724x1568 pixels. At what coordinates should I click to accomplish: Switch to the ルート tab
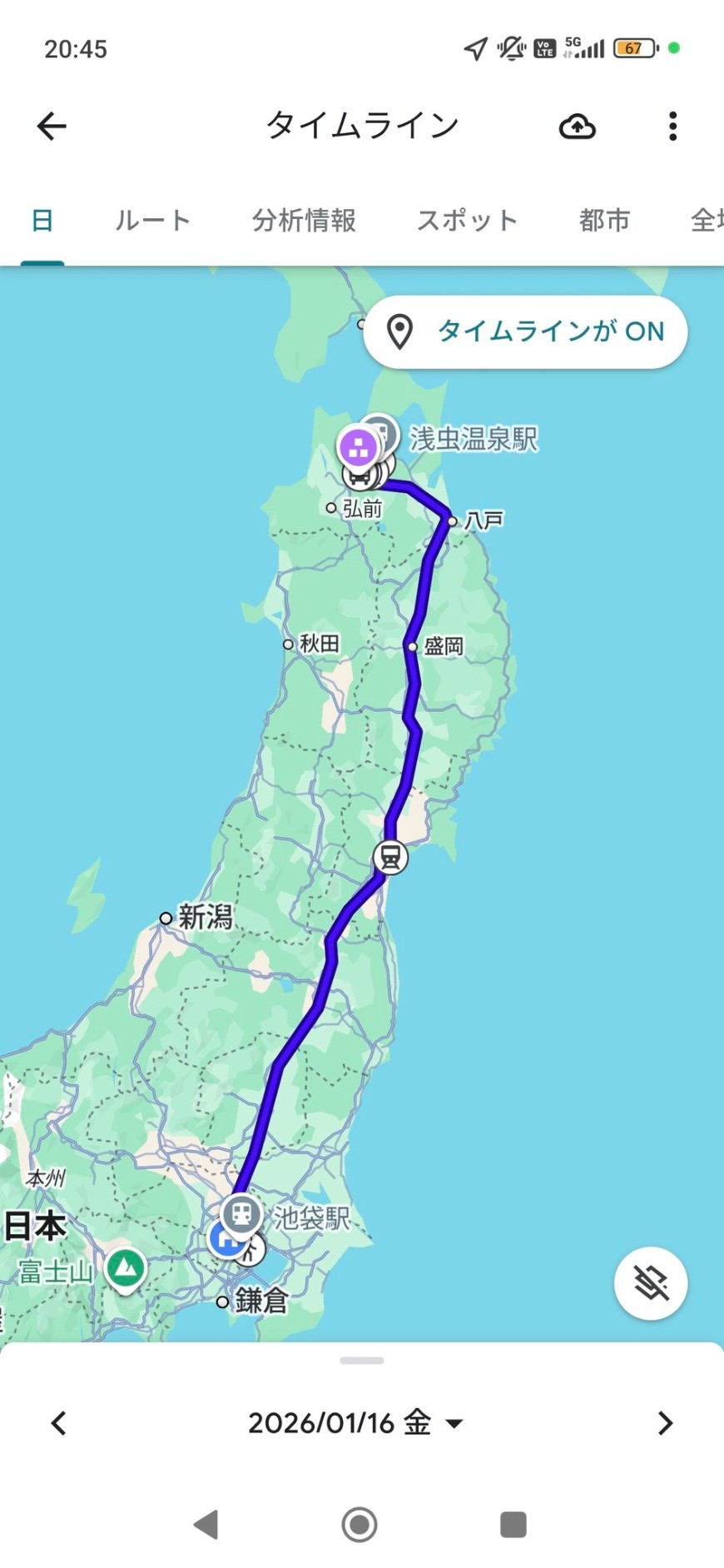(152, 221)
